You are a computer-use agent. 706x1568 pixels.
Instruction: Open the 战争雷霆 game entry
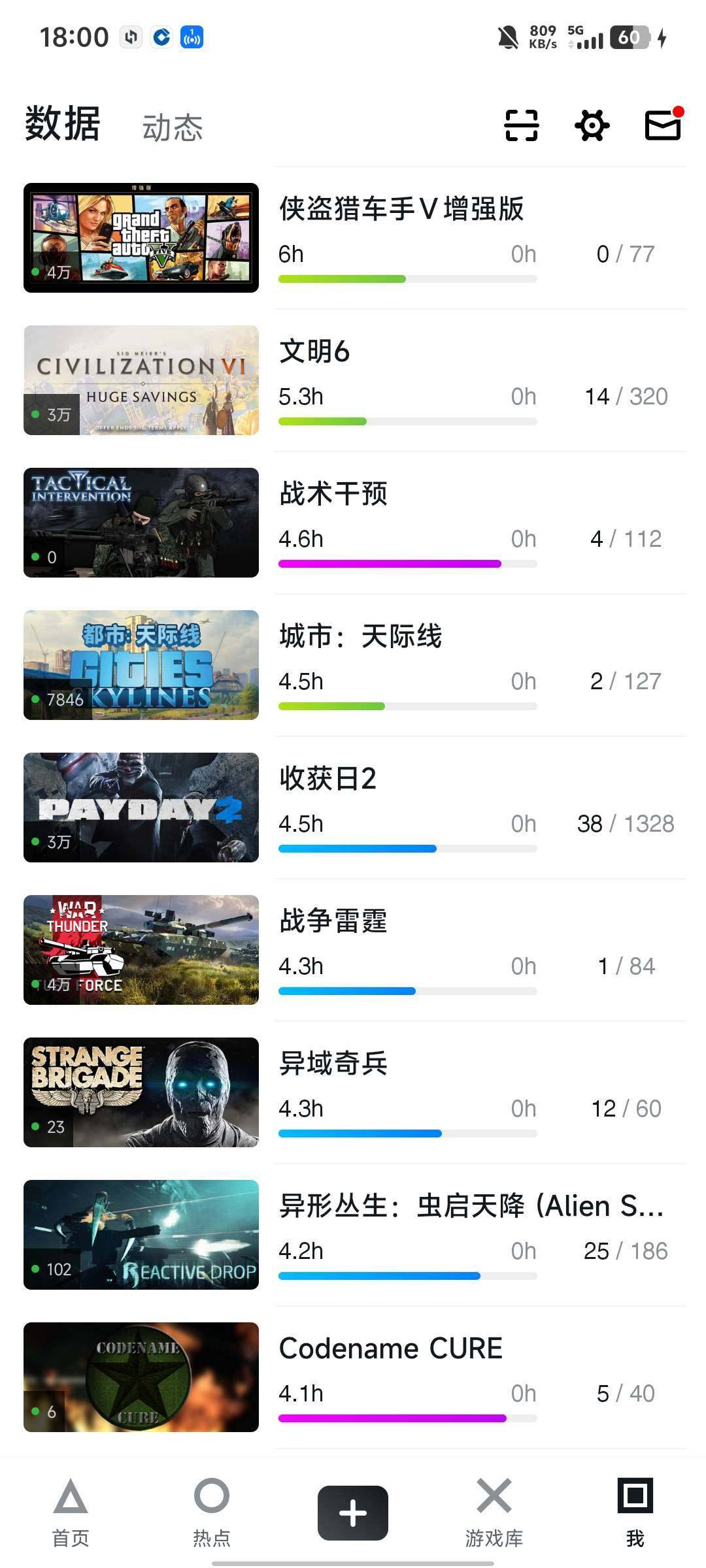tap(333, 922)
